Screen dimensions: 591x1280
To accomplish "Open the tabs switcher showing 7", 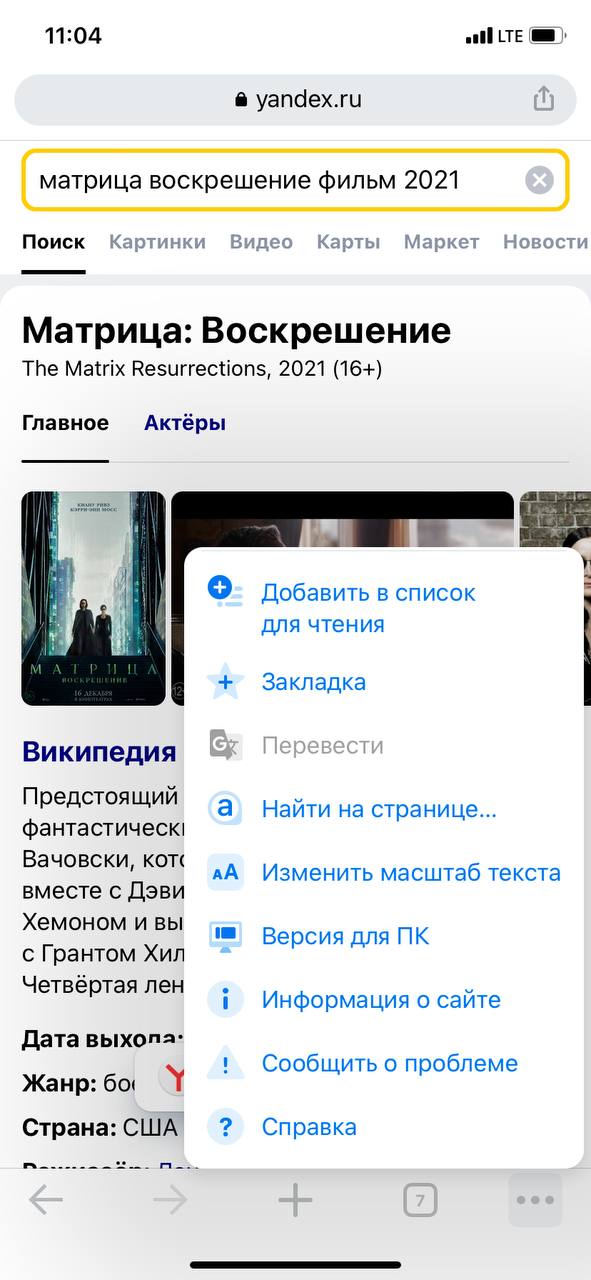I will tap(421, 1200).
